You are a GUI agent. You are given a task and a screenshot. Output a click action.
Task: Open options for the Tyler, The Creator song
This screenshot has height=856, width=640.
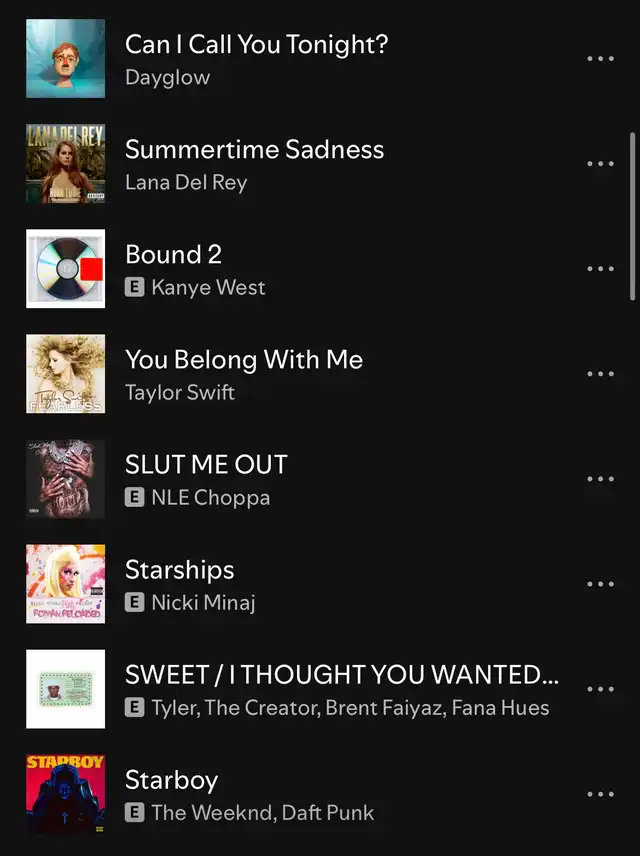coord(600,689)
